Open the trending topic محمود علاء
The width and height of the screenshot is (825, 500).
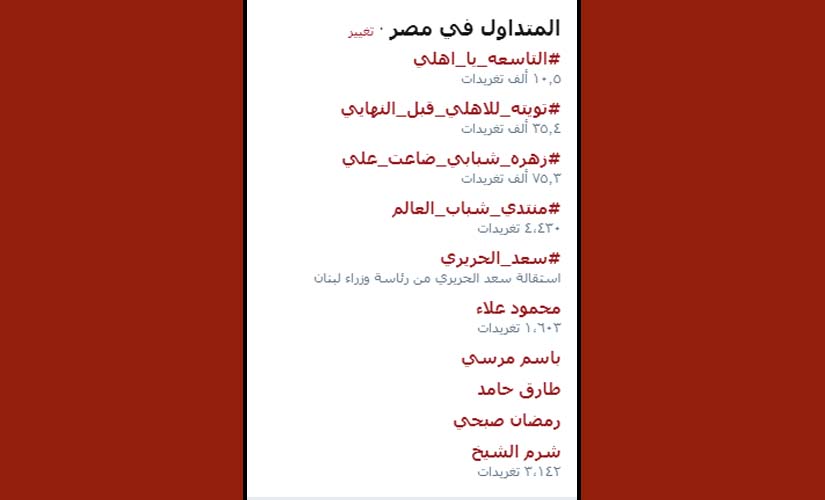tap(519, 308)
